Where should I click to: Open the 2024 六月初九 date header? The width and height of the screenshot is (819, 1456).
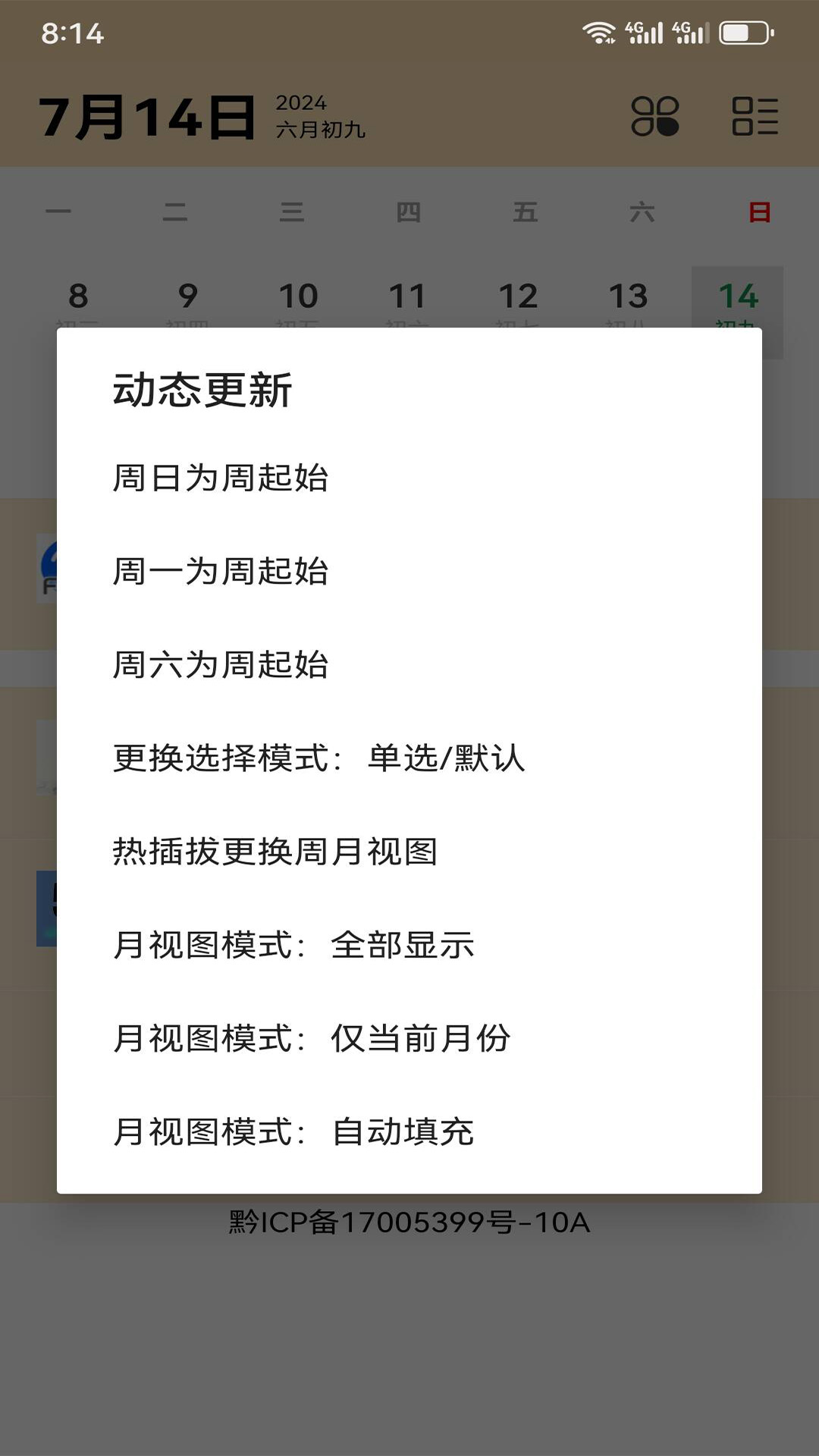click(319, 115)
